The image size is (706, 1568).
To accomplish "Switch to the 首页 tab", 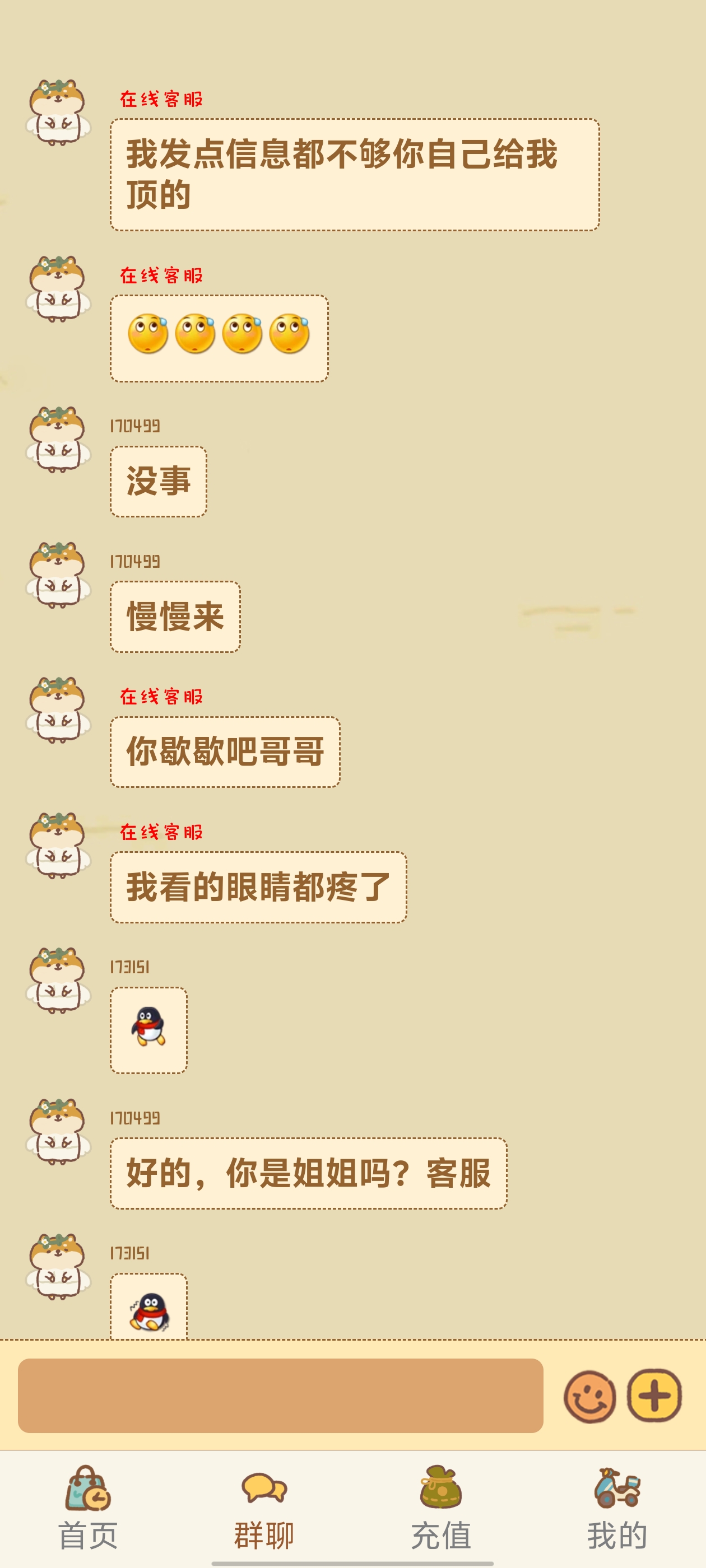I will (89, 1508).
